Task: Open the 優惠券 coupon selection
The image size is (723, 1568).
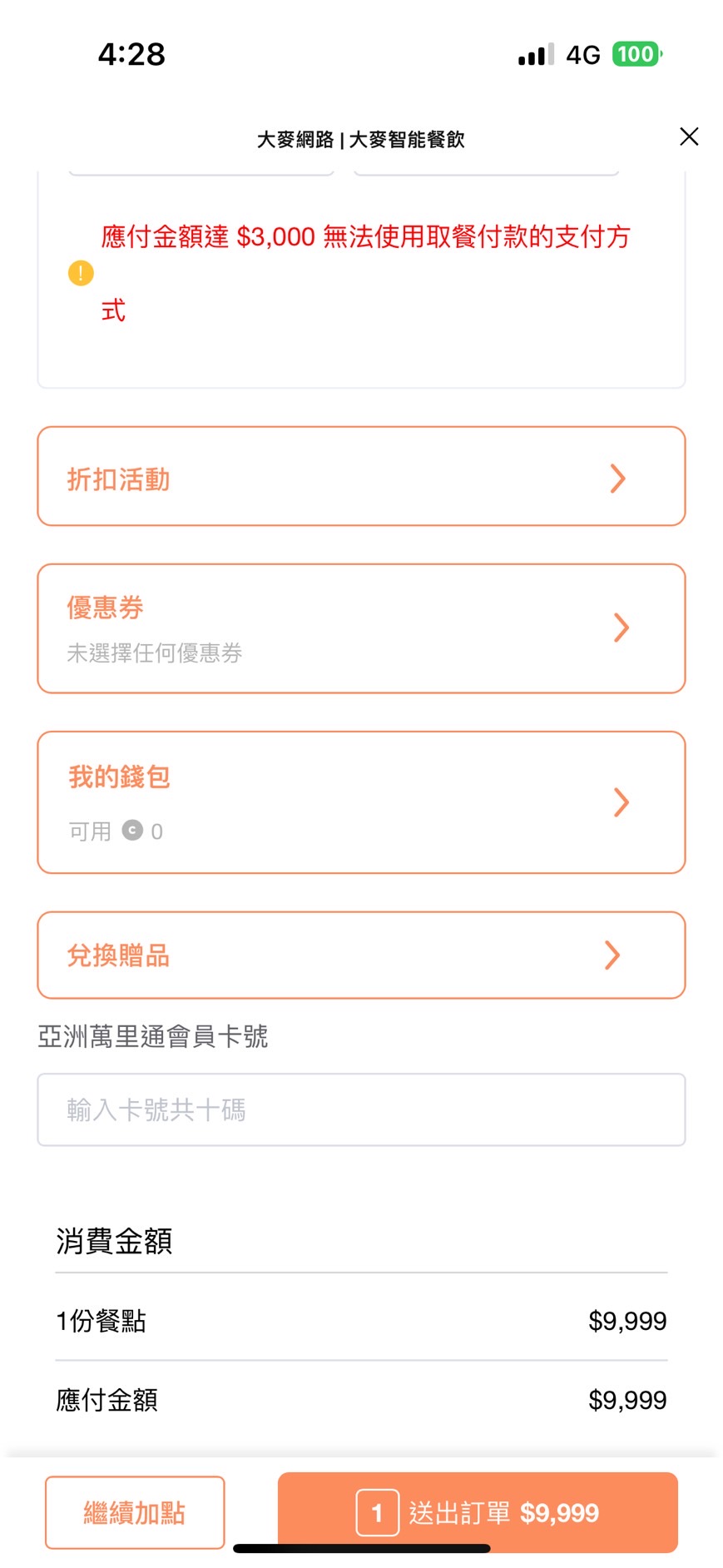Action: 361,628
